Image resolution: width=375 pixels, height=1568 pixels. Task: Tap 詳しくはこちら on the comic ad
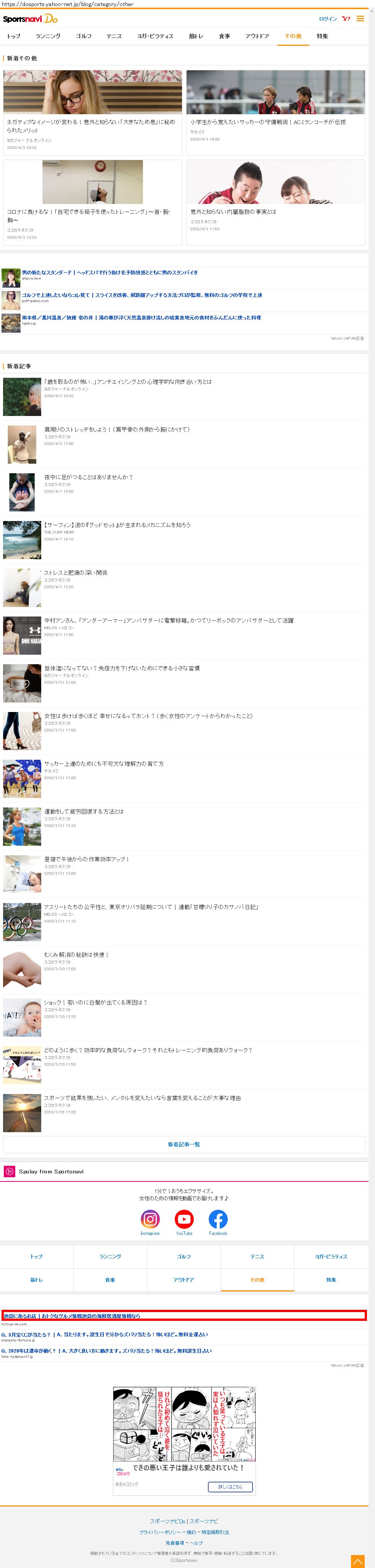click(230, 1487)
